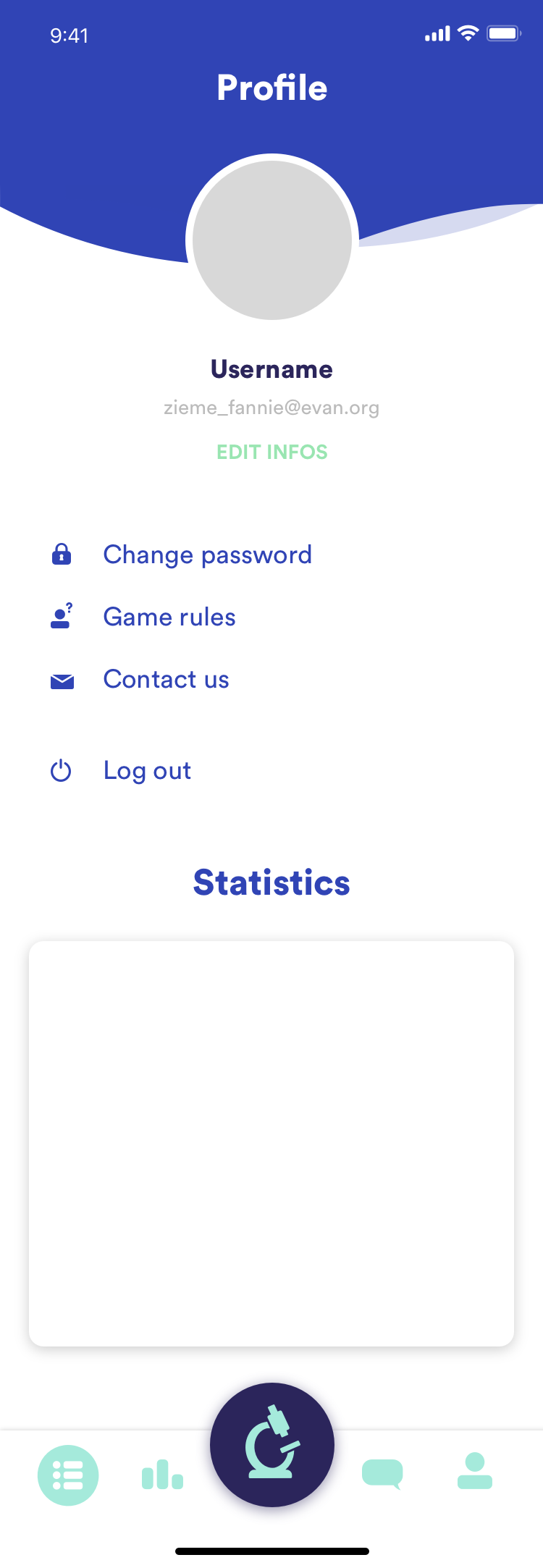Switch to the person profile tab
Viewport: 543px width, 1568px height.
[x=475, y=1472]
